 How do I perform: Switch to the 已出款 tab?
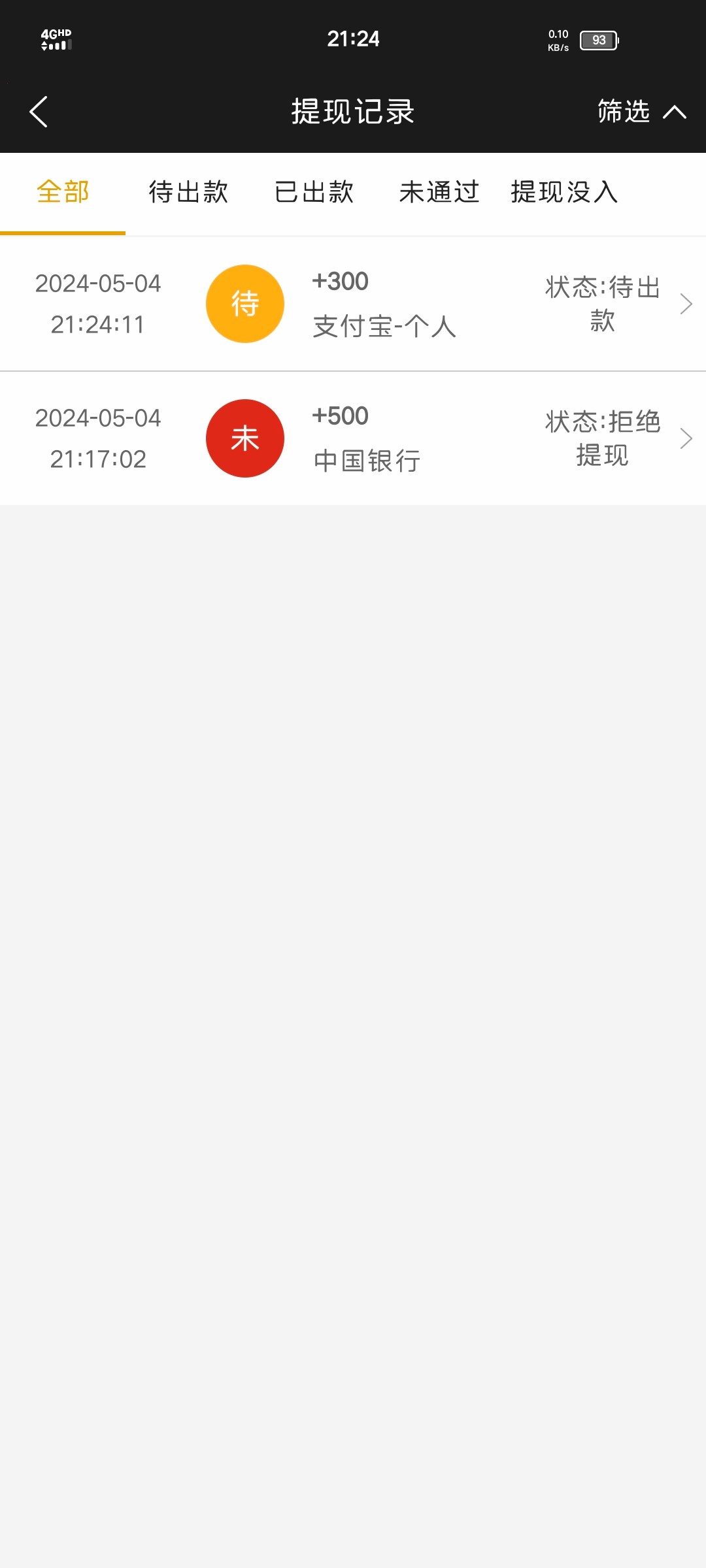tap(314, 192)
